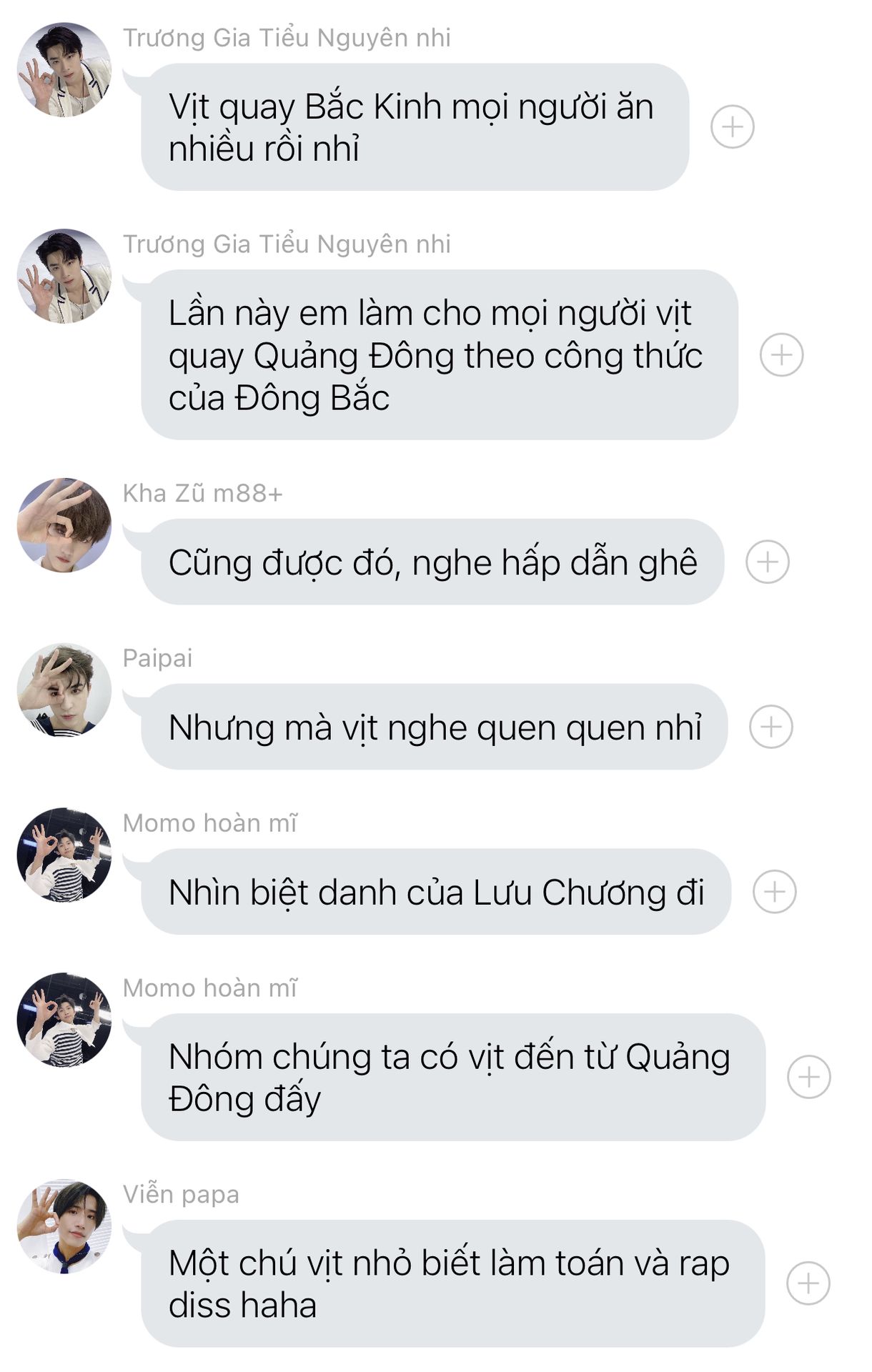Tap plus icon beside "Nhìn biệt danh" message
The image size is (872, 1372).
[x=774, y=891]
